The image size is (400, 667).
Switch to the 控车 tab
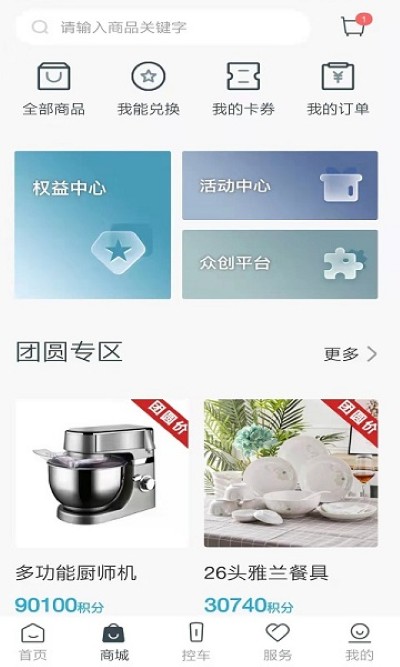[x=196, y=642]
